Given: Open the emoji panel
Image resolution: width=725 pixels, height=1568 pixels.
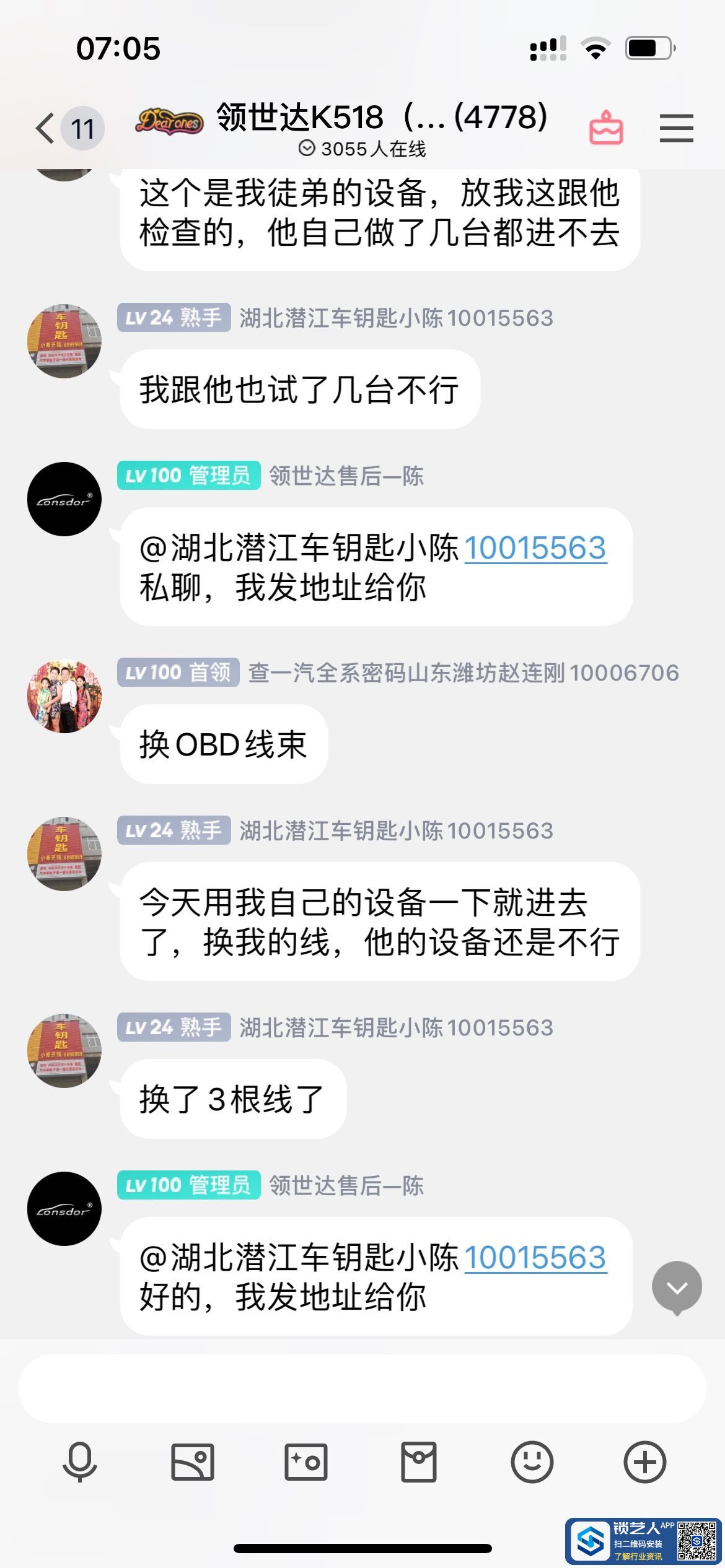Looking at the screenshot, I should [532, 1461].
